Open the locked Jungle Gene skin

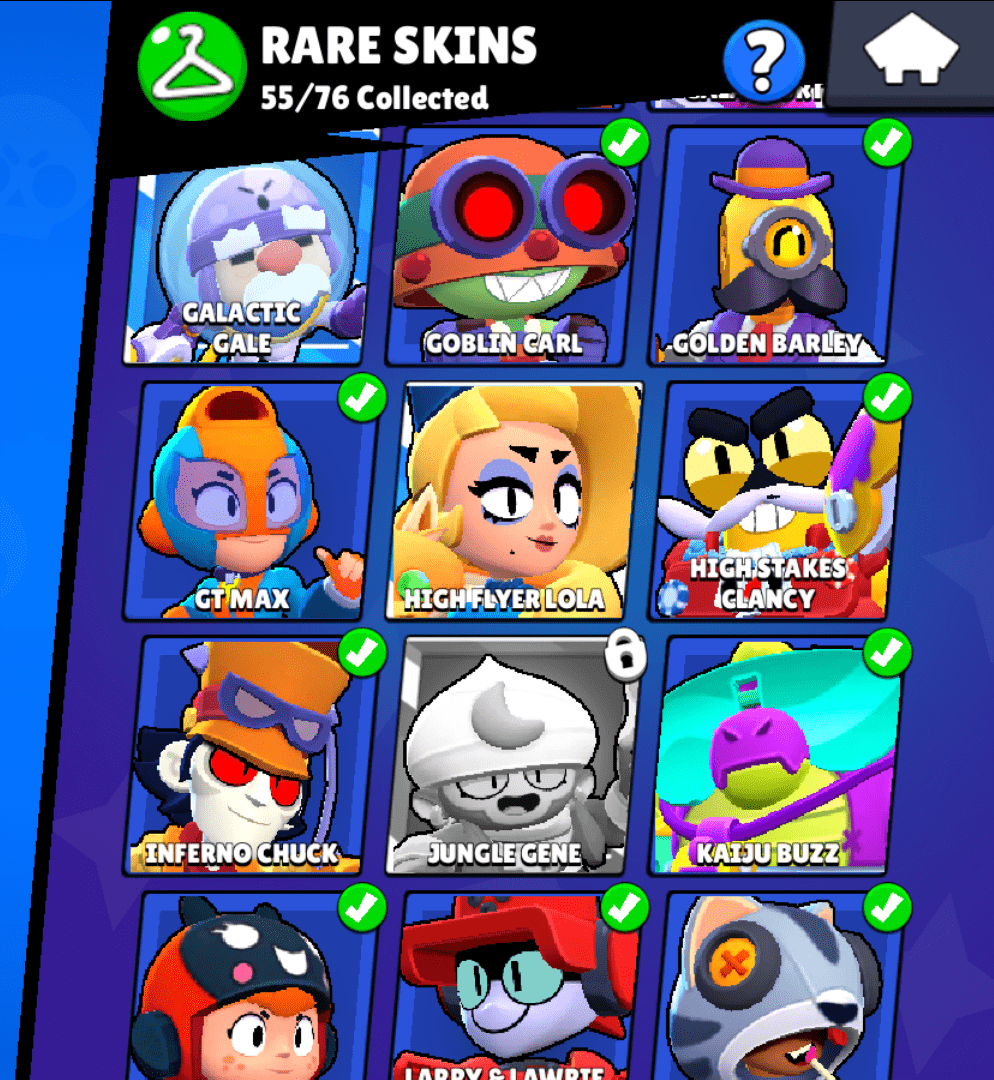tap(514, 755)
